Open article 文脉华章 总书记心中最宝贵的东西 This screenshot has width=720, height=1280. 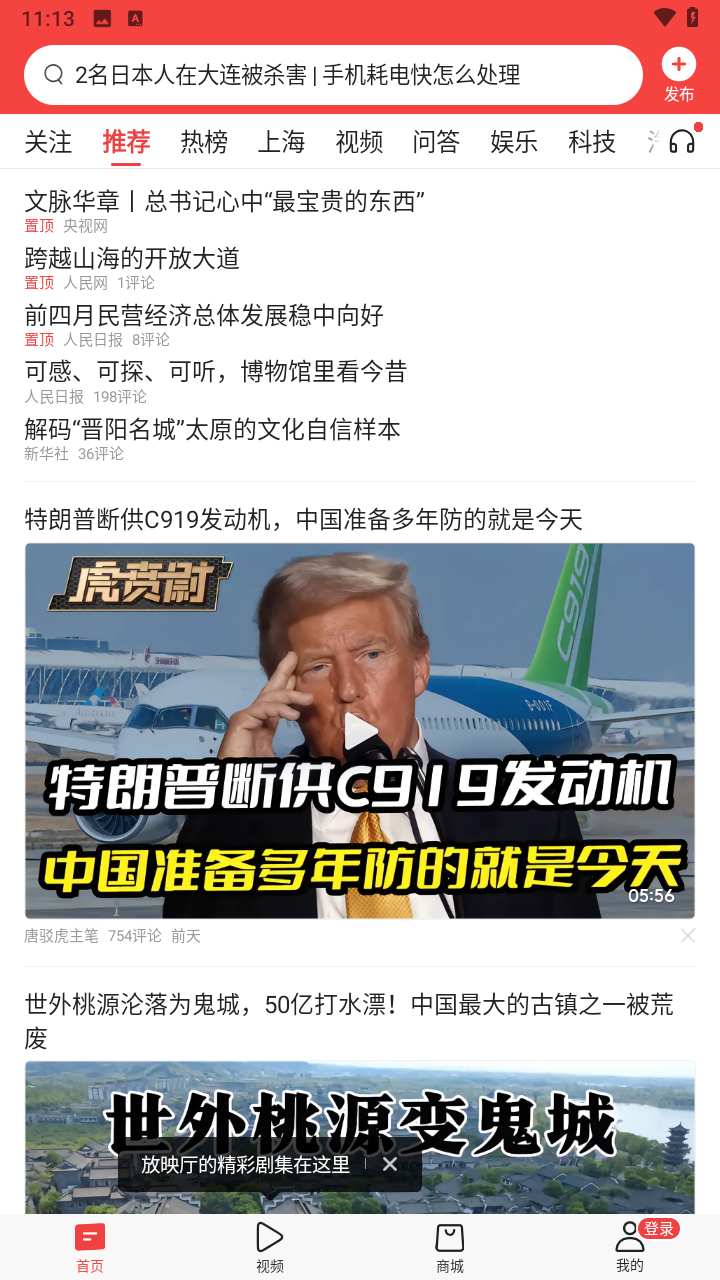[x=224, y=202]
